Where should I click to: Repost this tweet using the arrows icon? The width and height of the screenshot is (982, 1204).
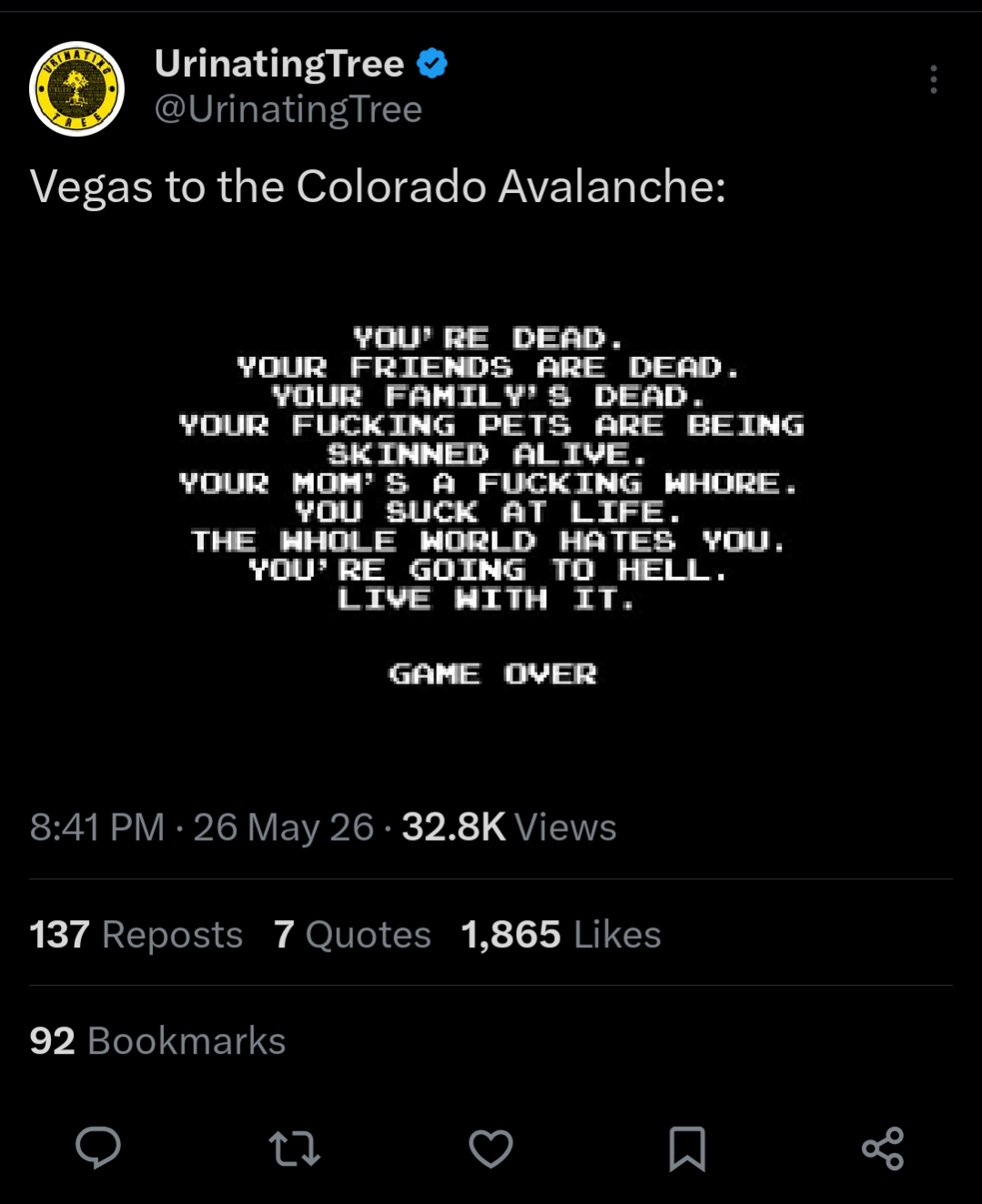(295, 1148)
